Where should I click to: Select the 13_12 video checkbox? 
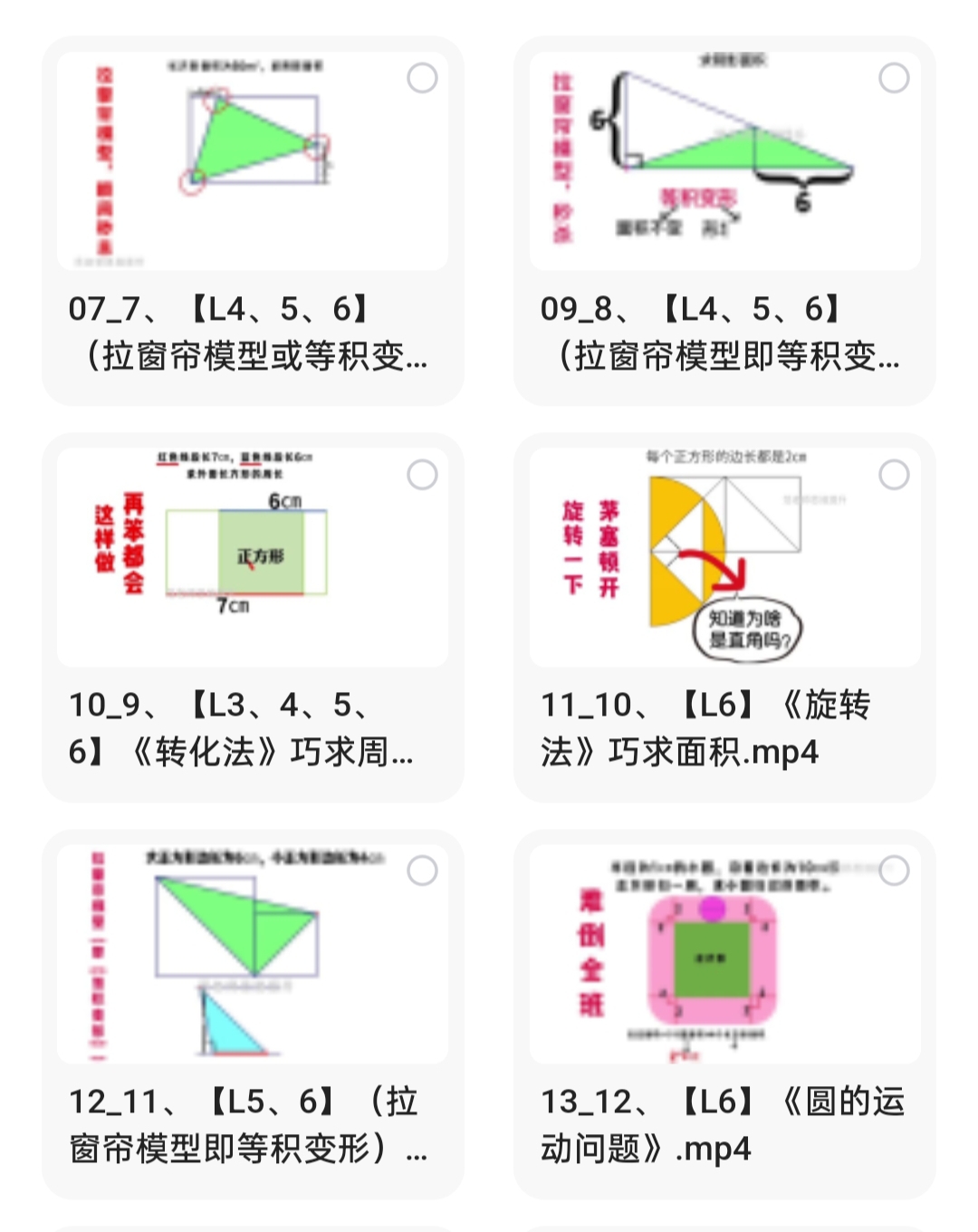click(x=894, y=871)
